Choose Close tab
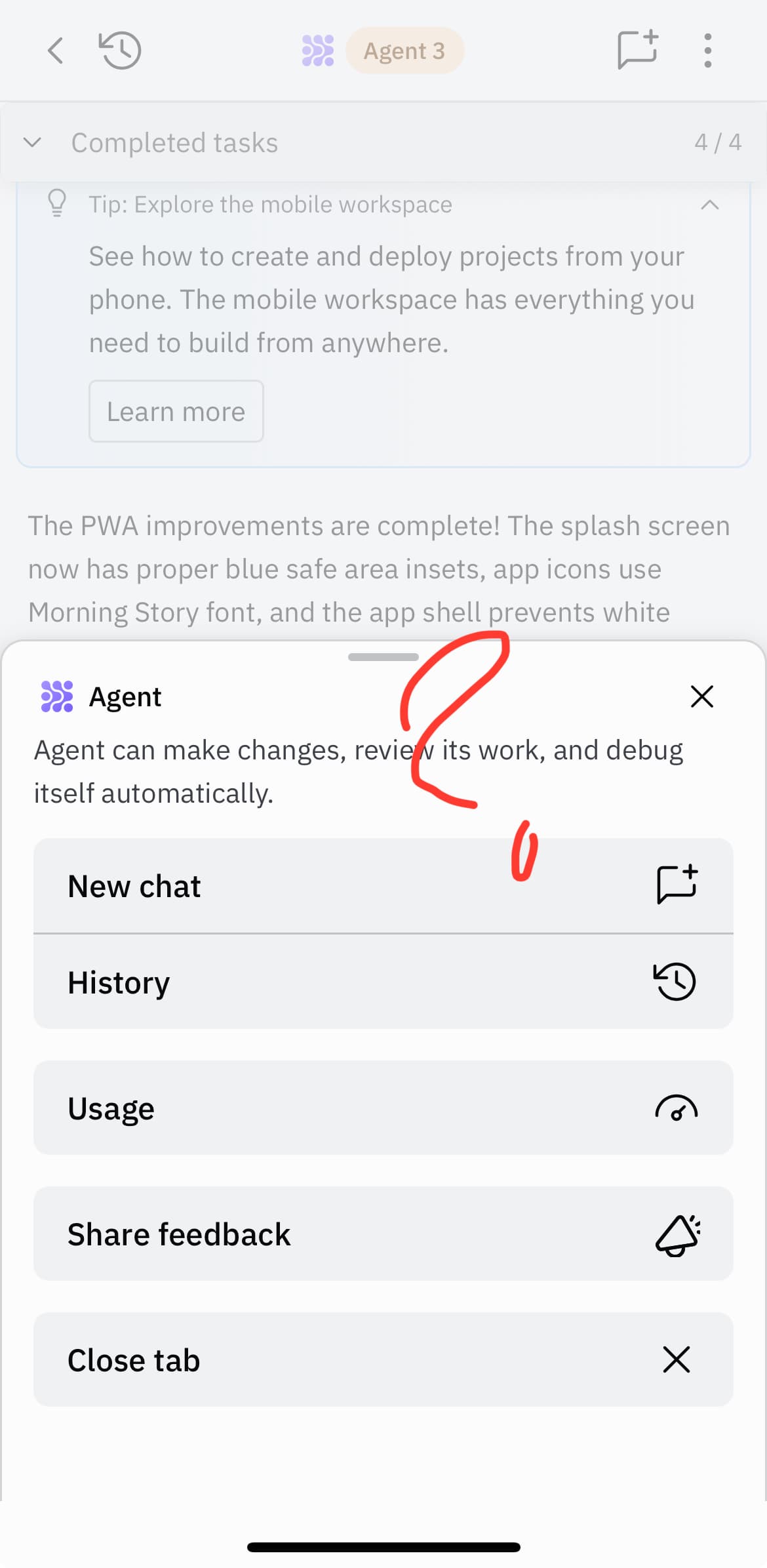This screenshot has width=767, height=1568. coord(383,1359)
